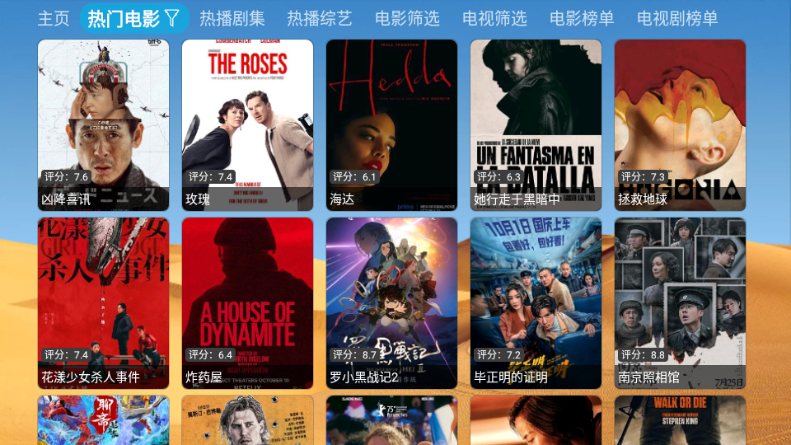Switch to the 热播剧集 tab
The image size is (791, 445).
[232, 18]
